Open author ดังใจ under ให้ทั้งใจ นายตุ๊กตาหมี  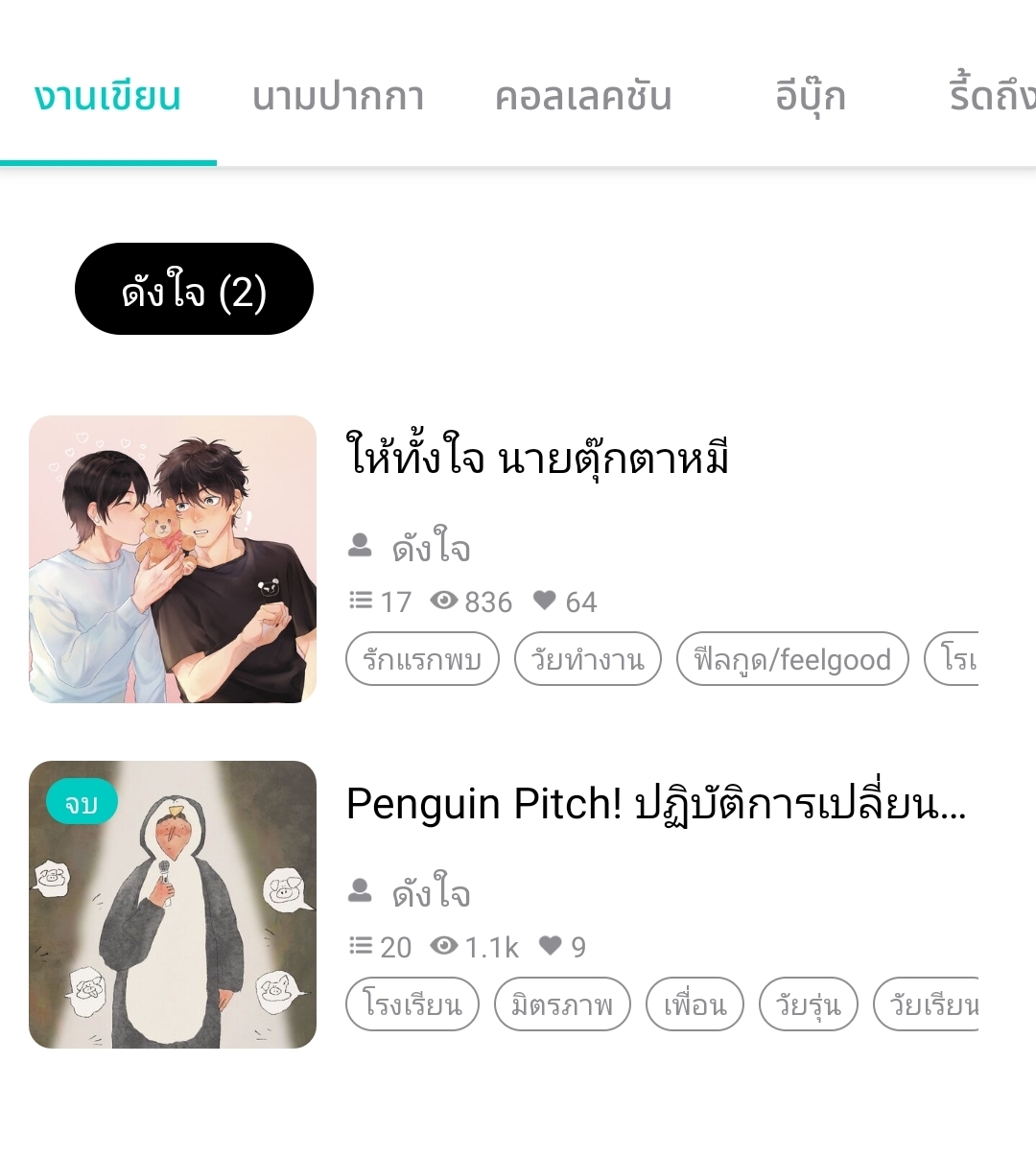pos(431,549)
